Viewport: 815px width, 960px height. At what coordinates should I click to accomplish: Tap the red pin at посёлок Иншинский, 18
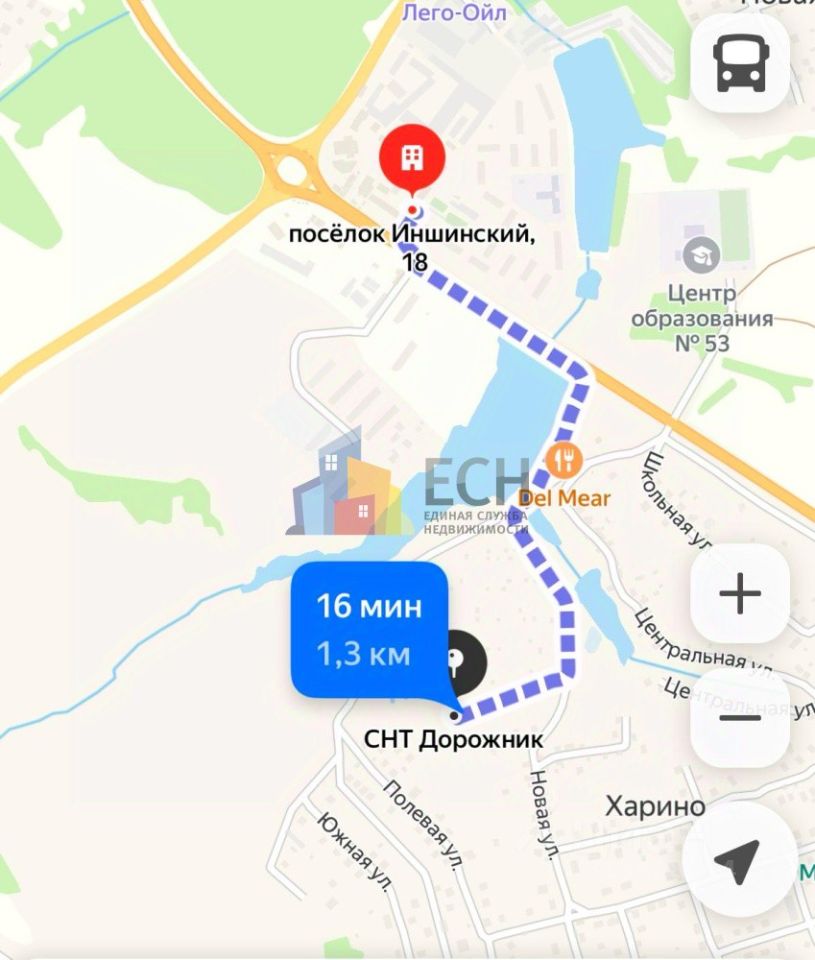point(410,158)
